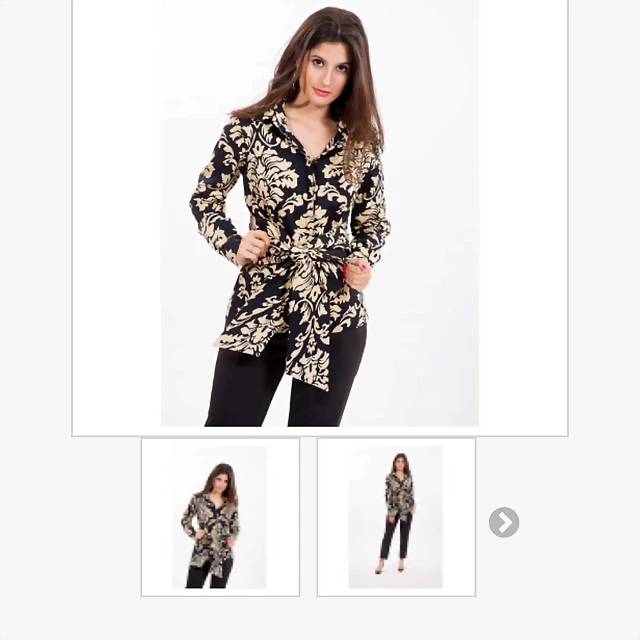Show next thumbnails with the arrow
This screenshot has width=640, height=640.
(504, 522)
